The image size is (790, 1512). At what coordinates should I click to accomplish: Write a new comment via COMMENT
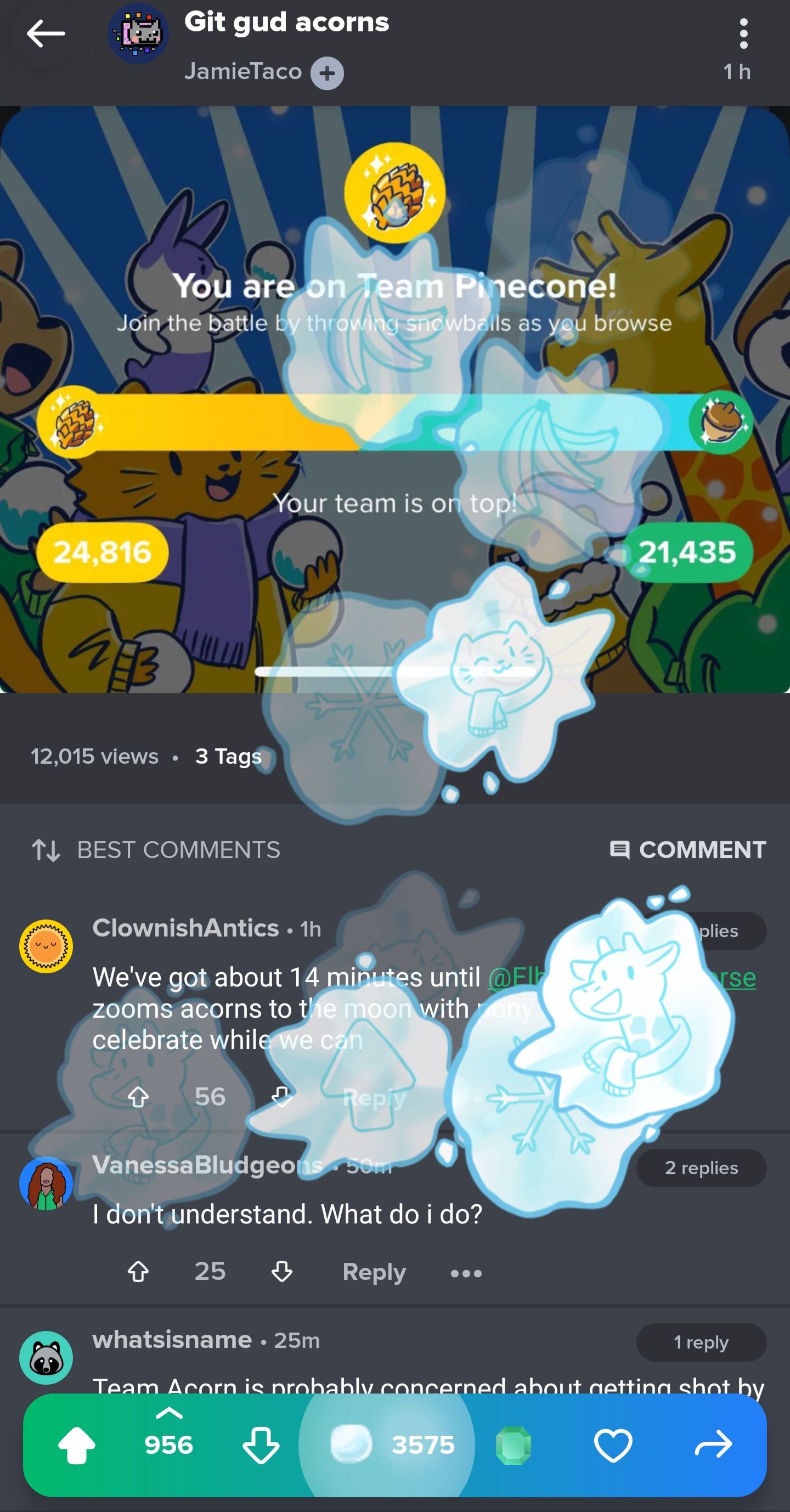point(687,850)
